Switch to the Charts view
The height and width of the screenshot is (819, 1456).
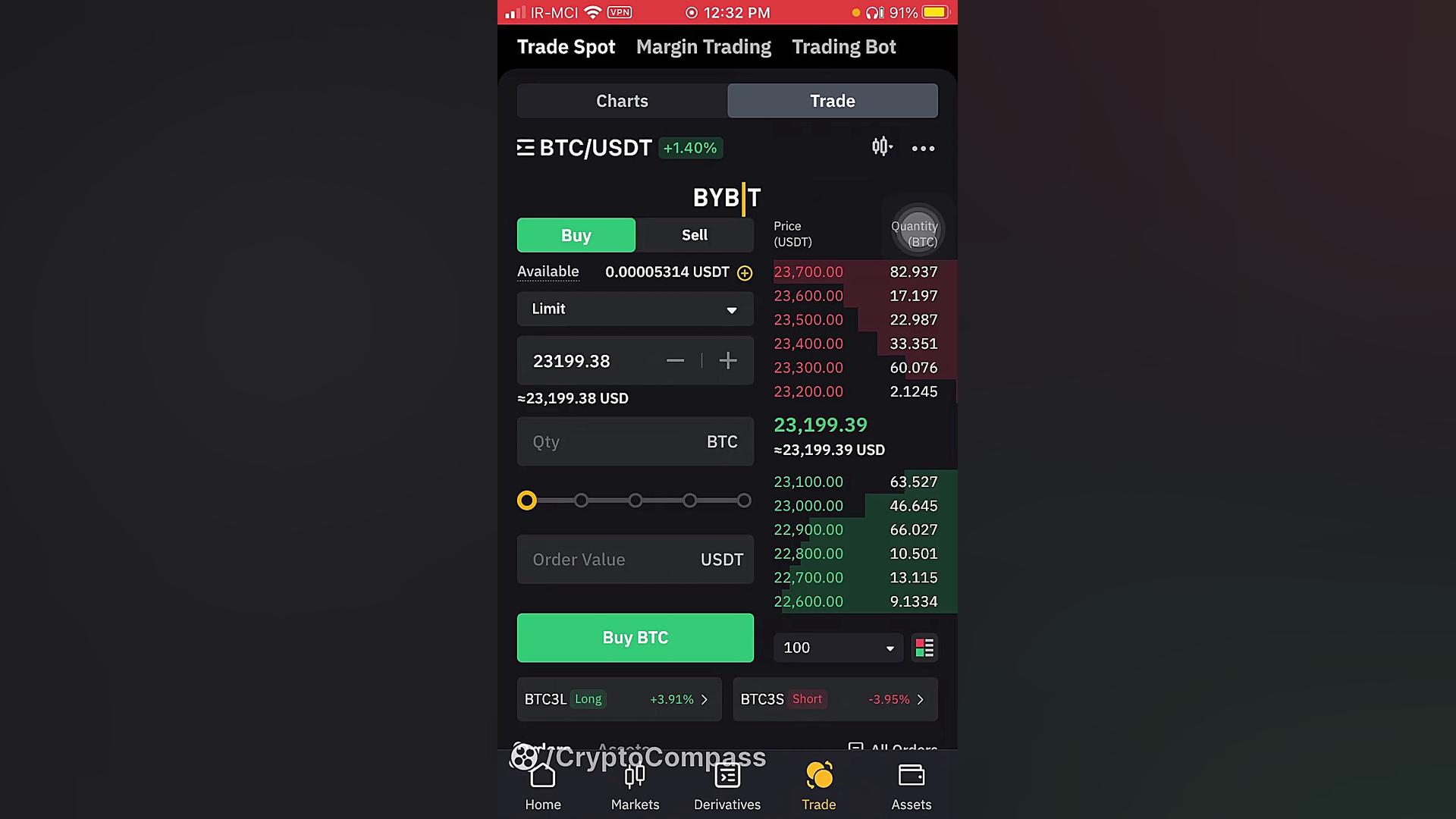click(622, 101)
